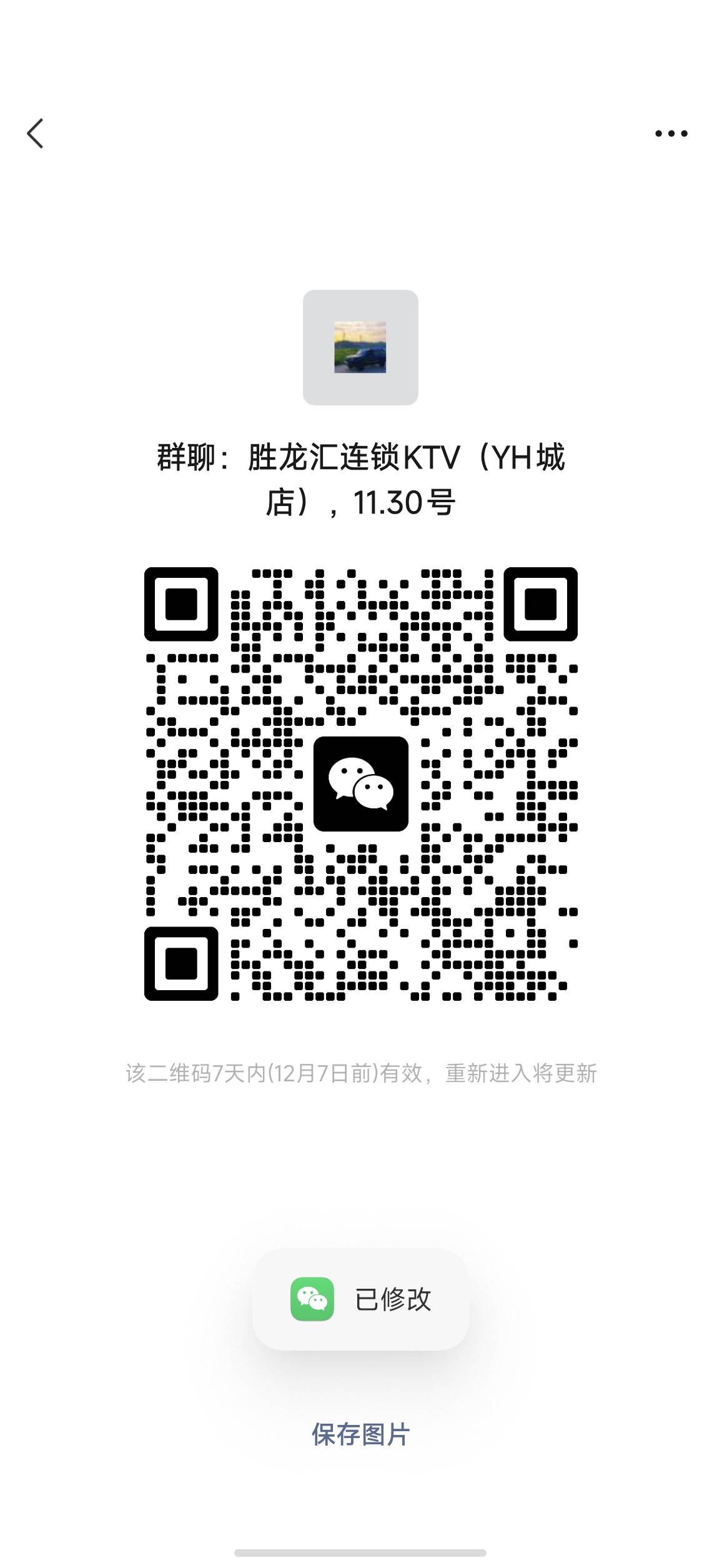Tap 保存图片 to save the QR image
This screenshot has height=1568, width=722.
point(360,1435)
